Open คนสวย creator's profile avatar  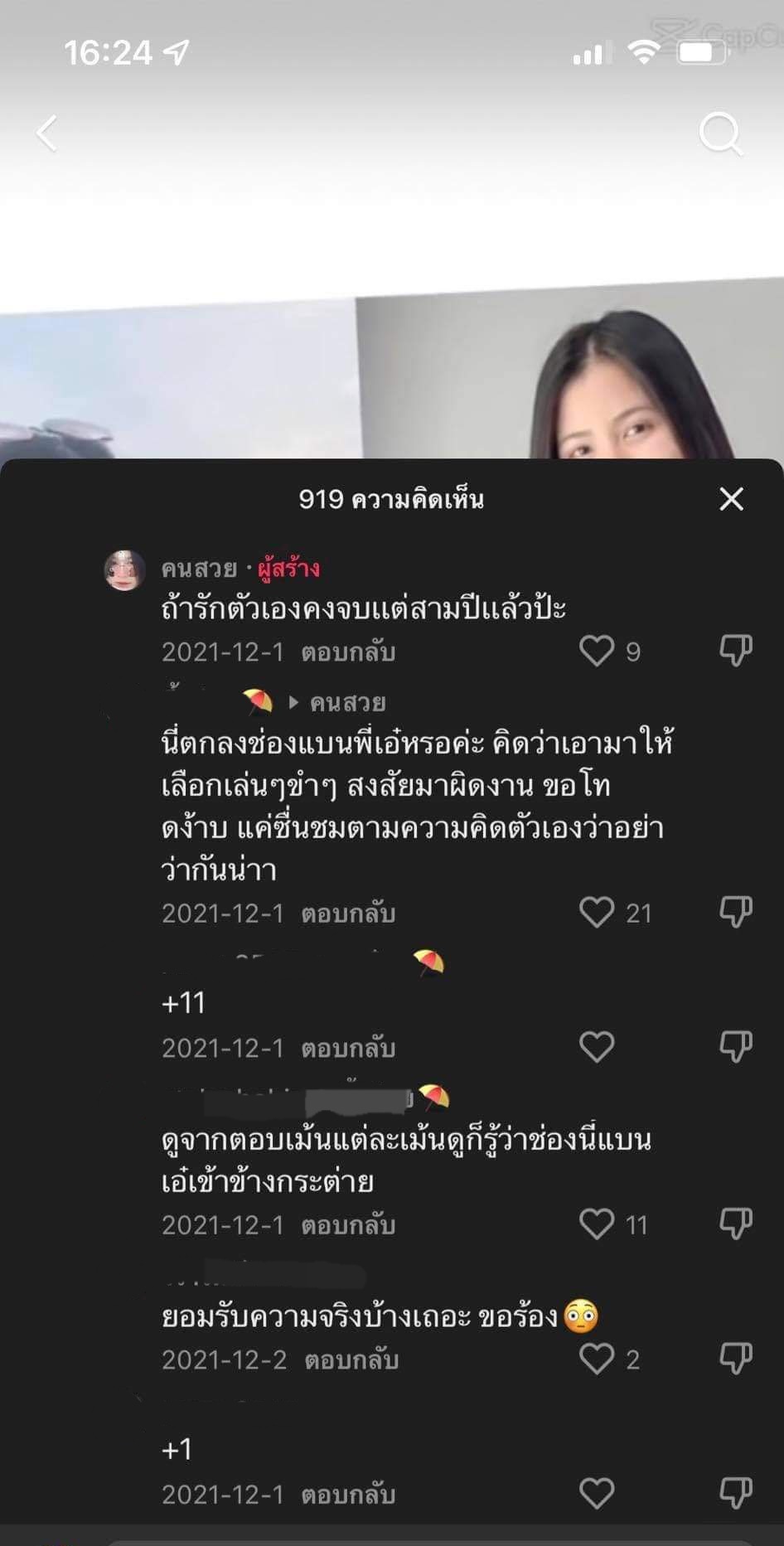125,570
